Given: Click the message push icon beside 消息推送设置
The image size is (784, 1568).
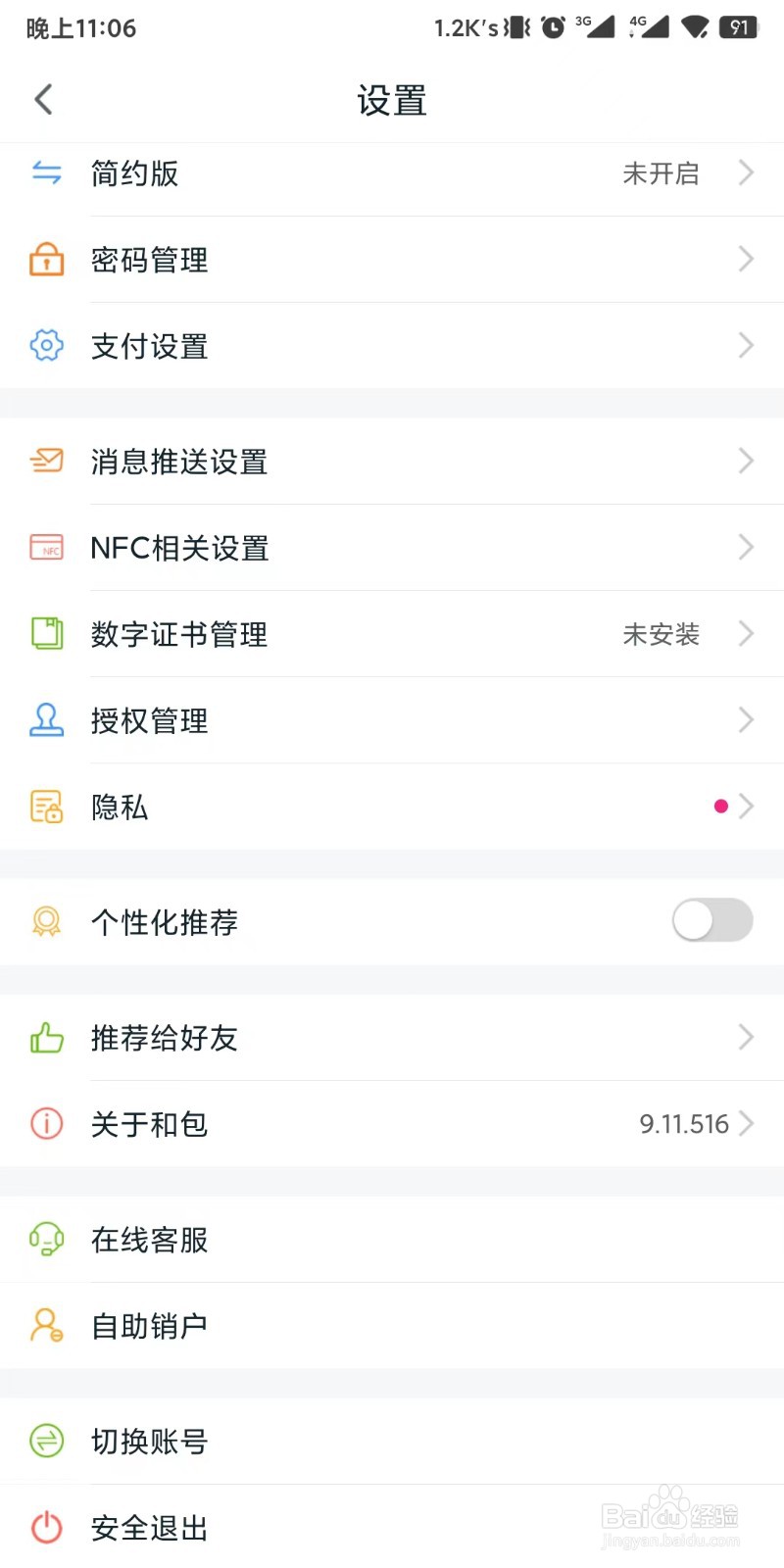Looking at the screenshot, I should (x=45, y=461).
